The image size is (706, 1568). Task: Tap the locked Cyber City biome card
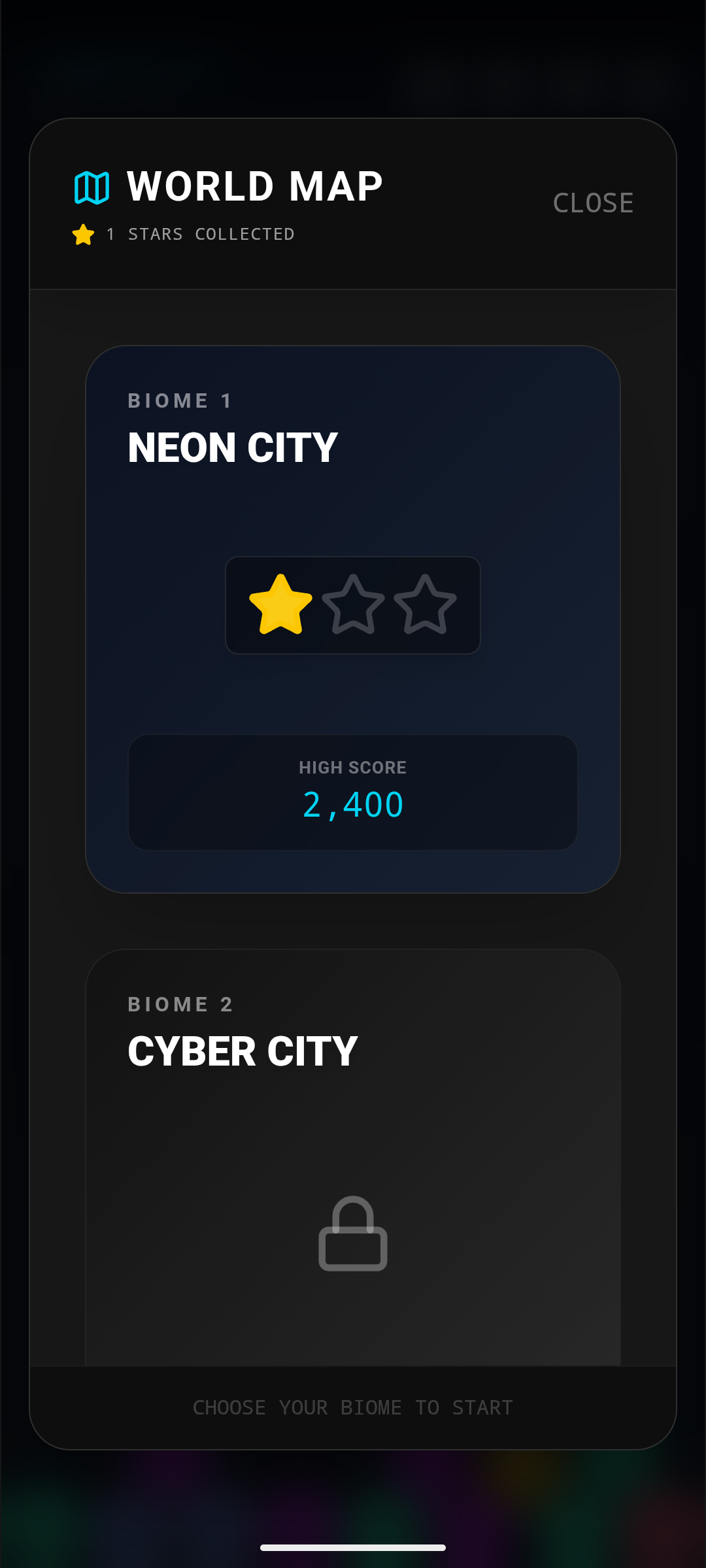pos(353,1156)
